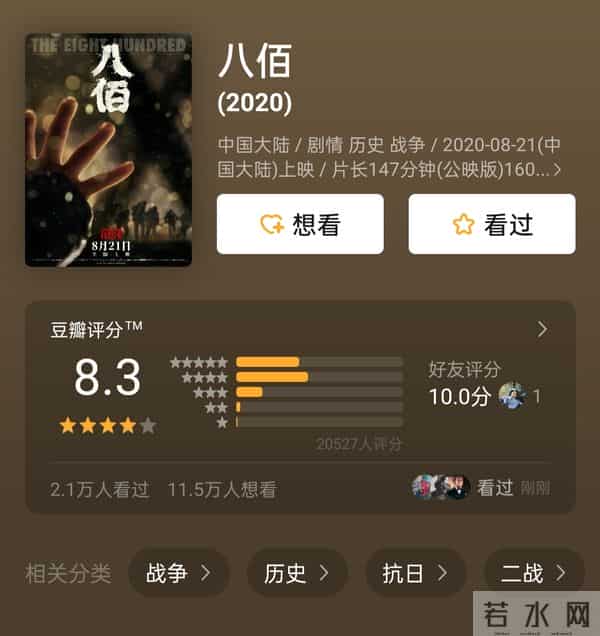600x636 pixels.
Task: Mark the movie as 想看
Action: [300, 224]
